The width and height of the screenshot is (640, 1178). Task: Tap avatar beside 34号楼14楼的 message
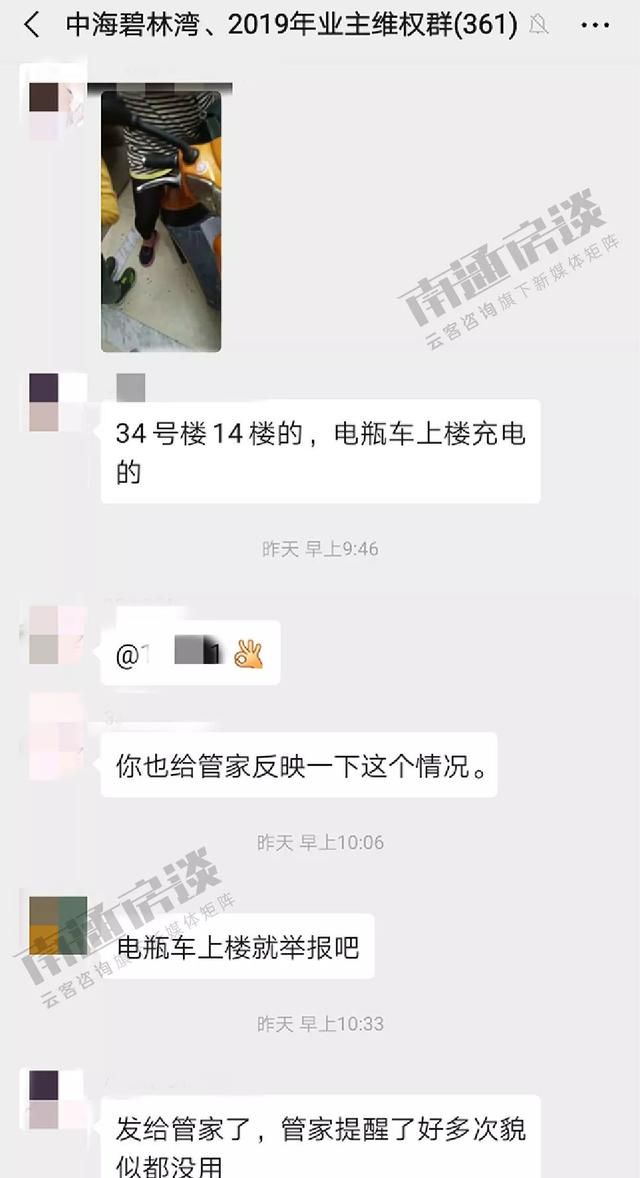58,403
